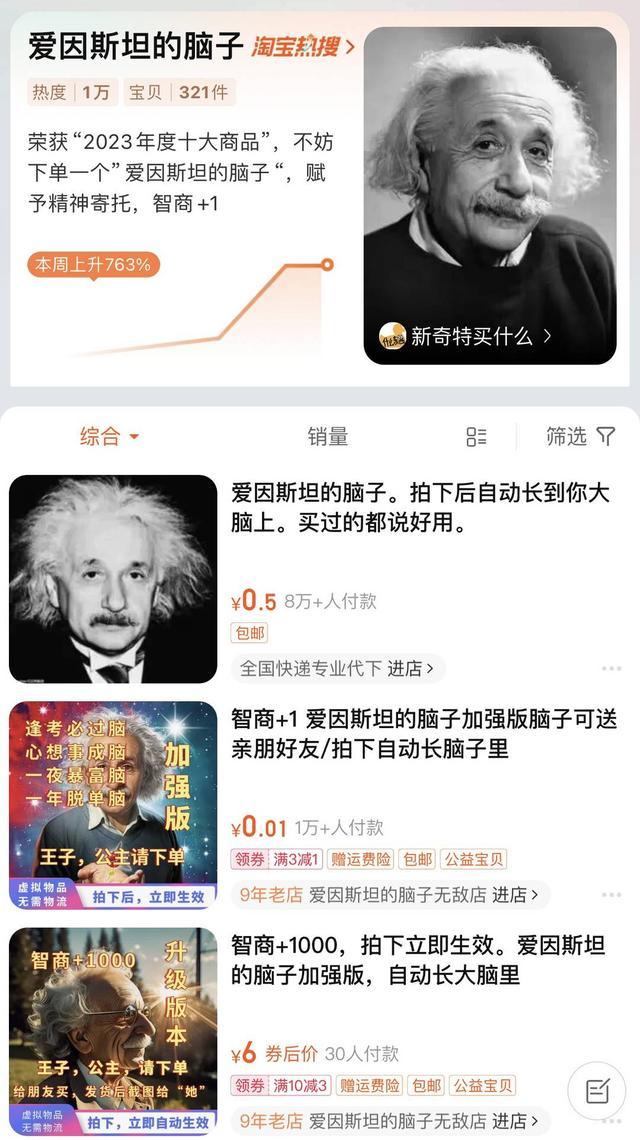
Task: Open the 淘宝热搜 hot search link
Action: click(x=303, y=46)
